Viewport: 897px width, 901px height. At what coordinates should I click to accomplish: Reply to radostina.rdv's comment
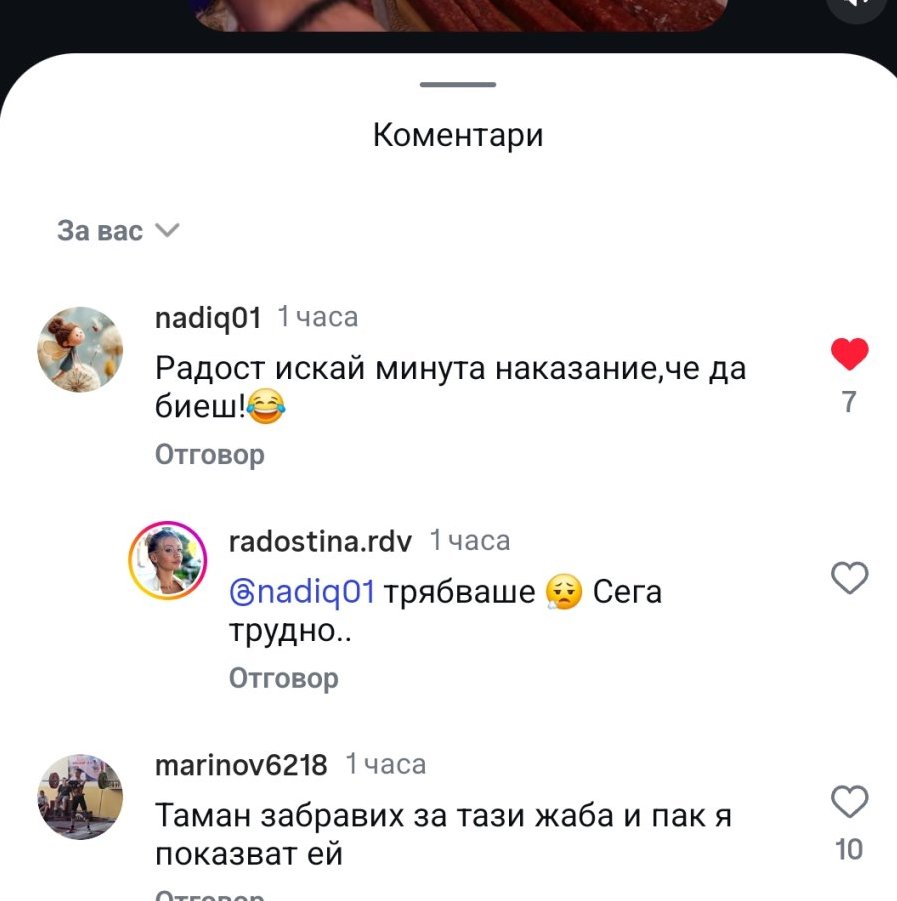coord(284,678)
